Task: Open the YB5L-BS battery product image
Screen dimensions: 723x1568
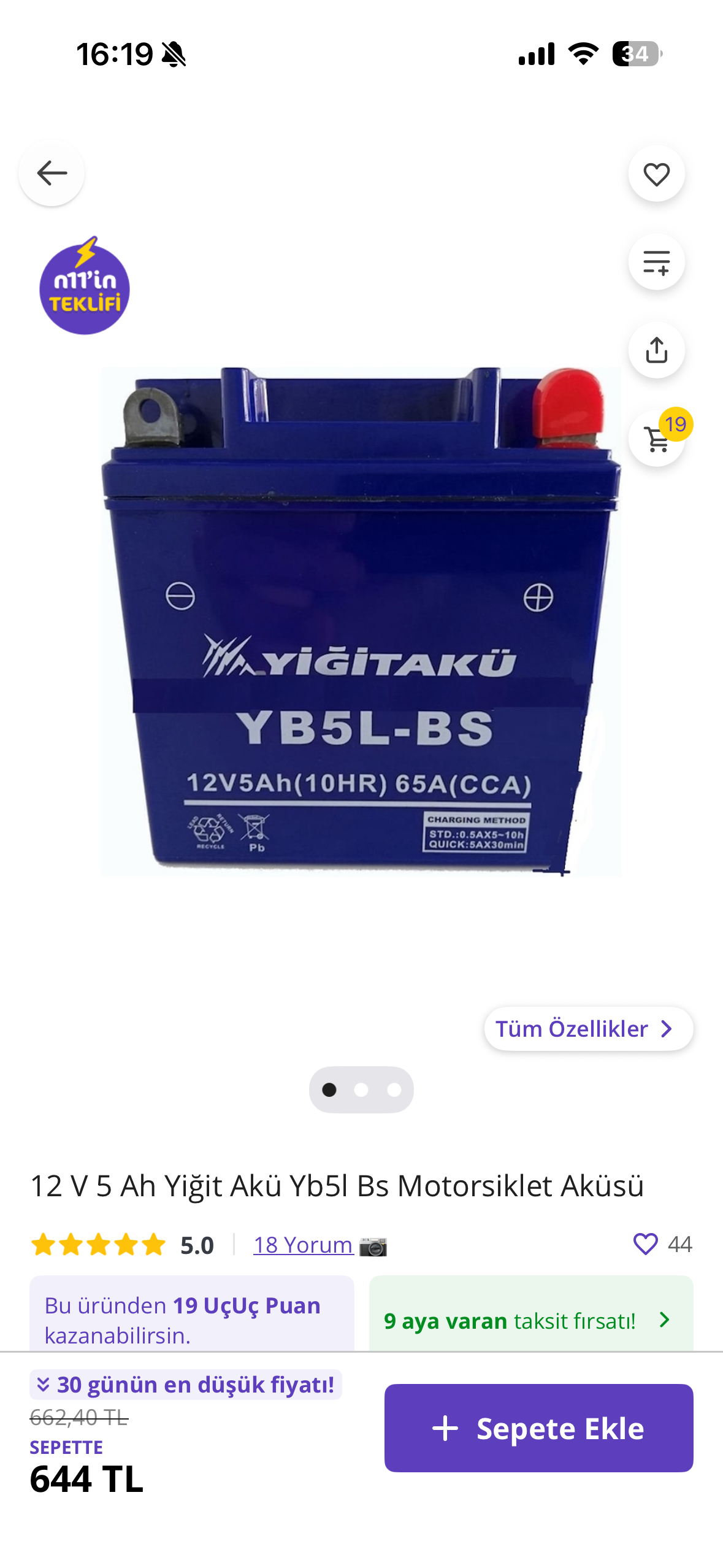Action: tap(361, 621)
